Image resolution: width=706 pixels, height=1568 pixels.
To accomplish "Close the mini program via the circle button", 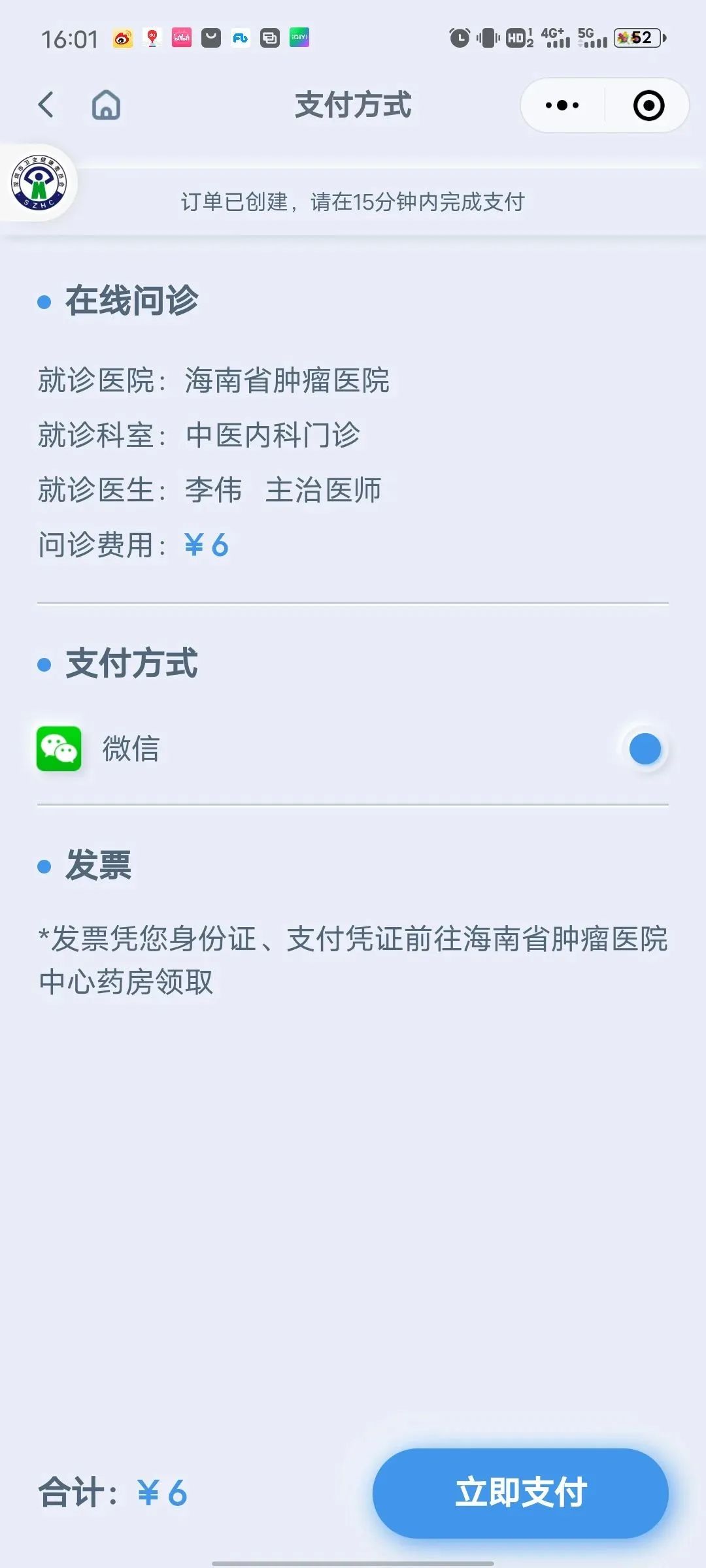I will [648, 105].
